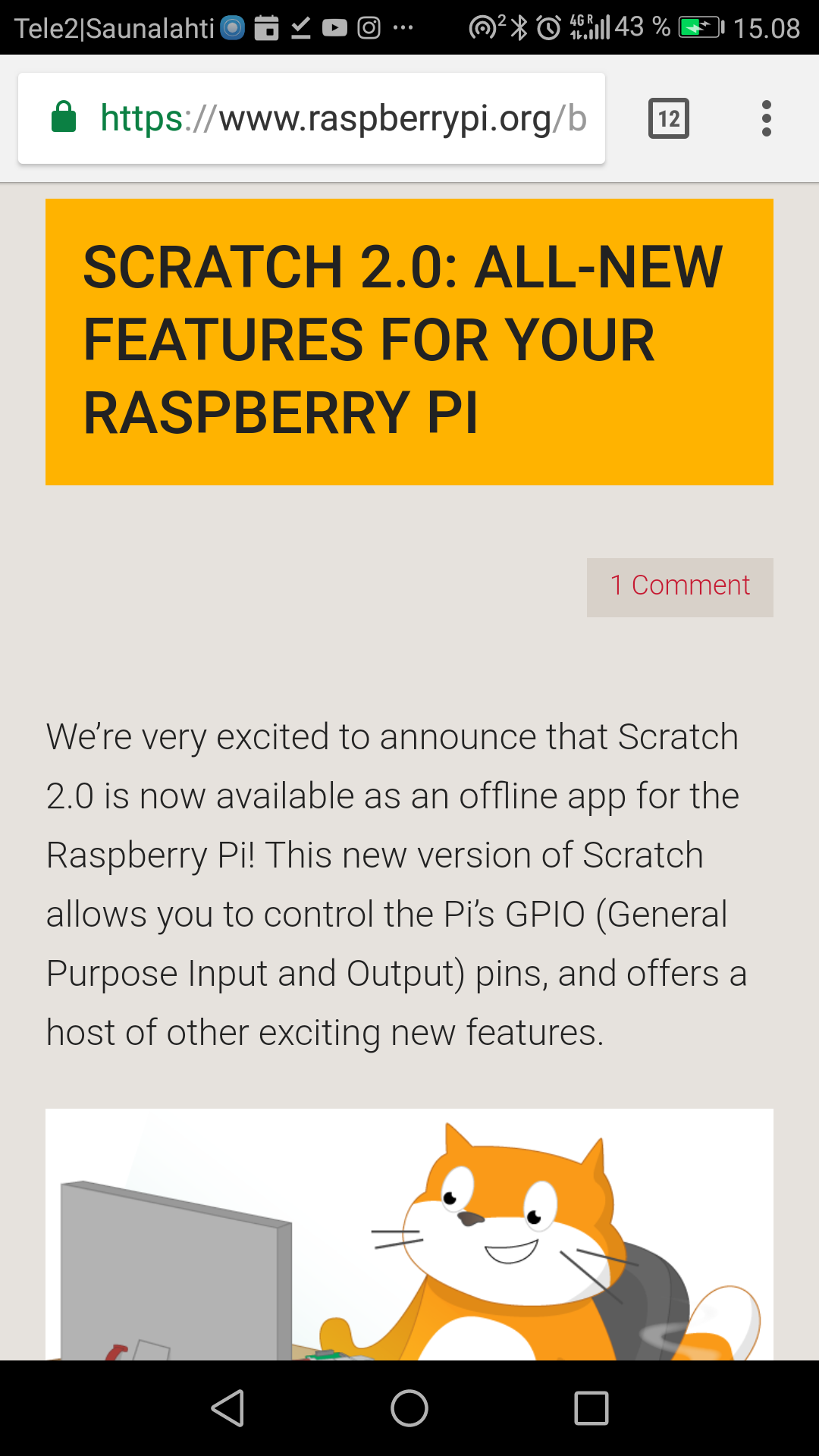Open the tab switcher showing 12 tabs
Image resolution: width=819 pixels, height=1456 pixels.
point(669,118)
